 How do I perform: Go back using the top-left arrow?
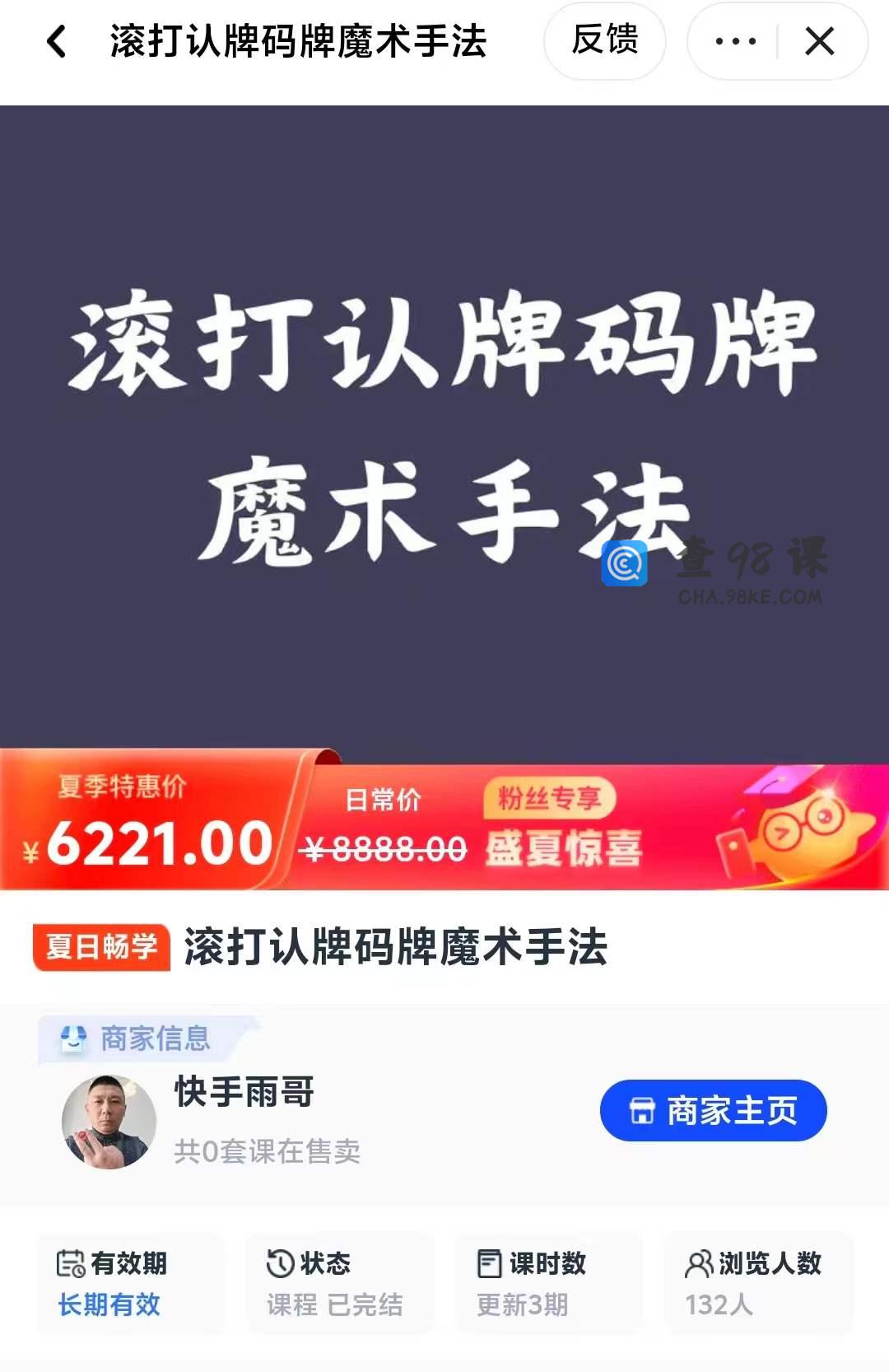point(56,41)
